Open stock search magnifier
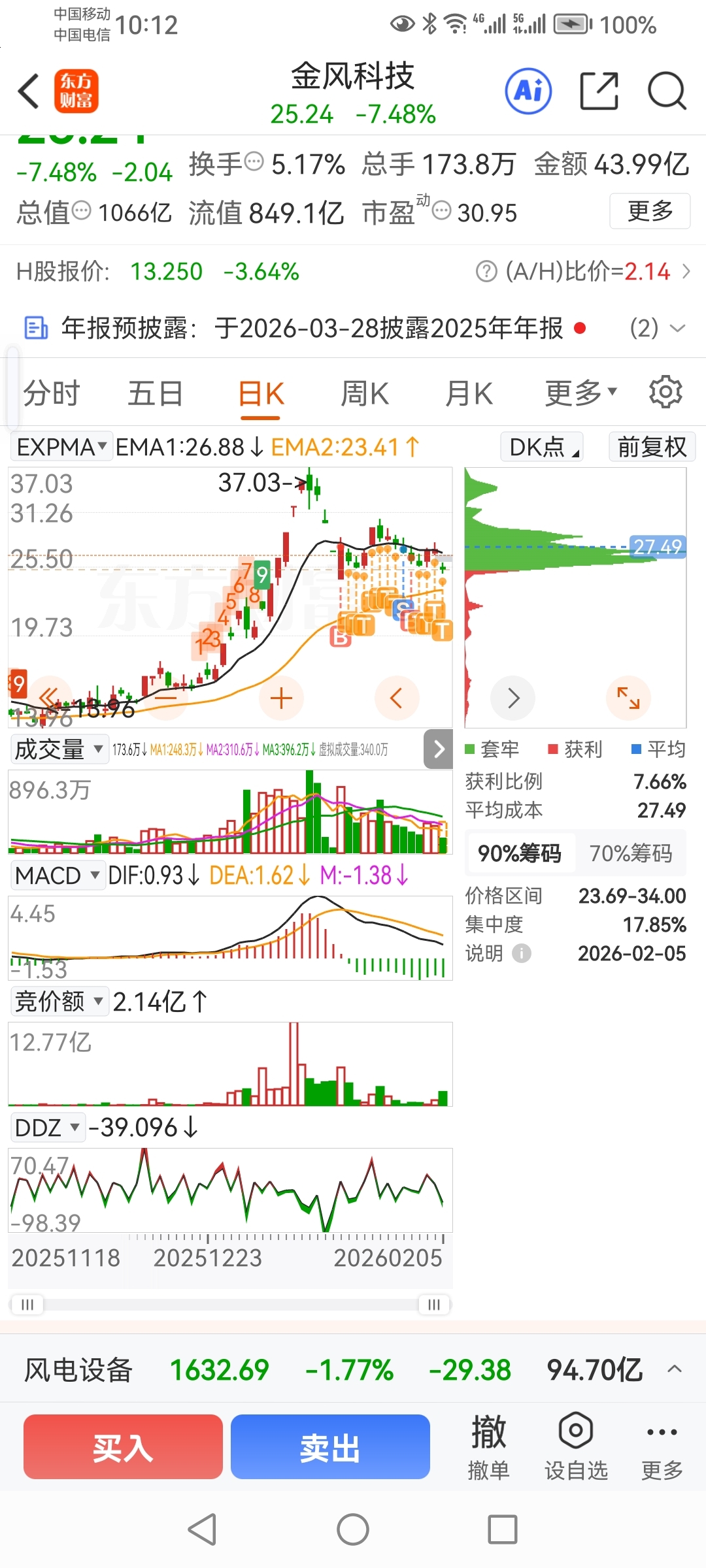The image size is (706, 1568). 667,91
